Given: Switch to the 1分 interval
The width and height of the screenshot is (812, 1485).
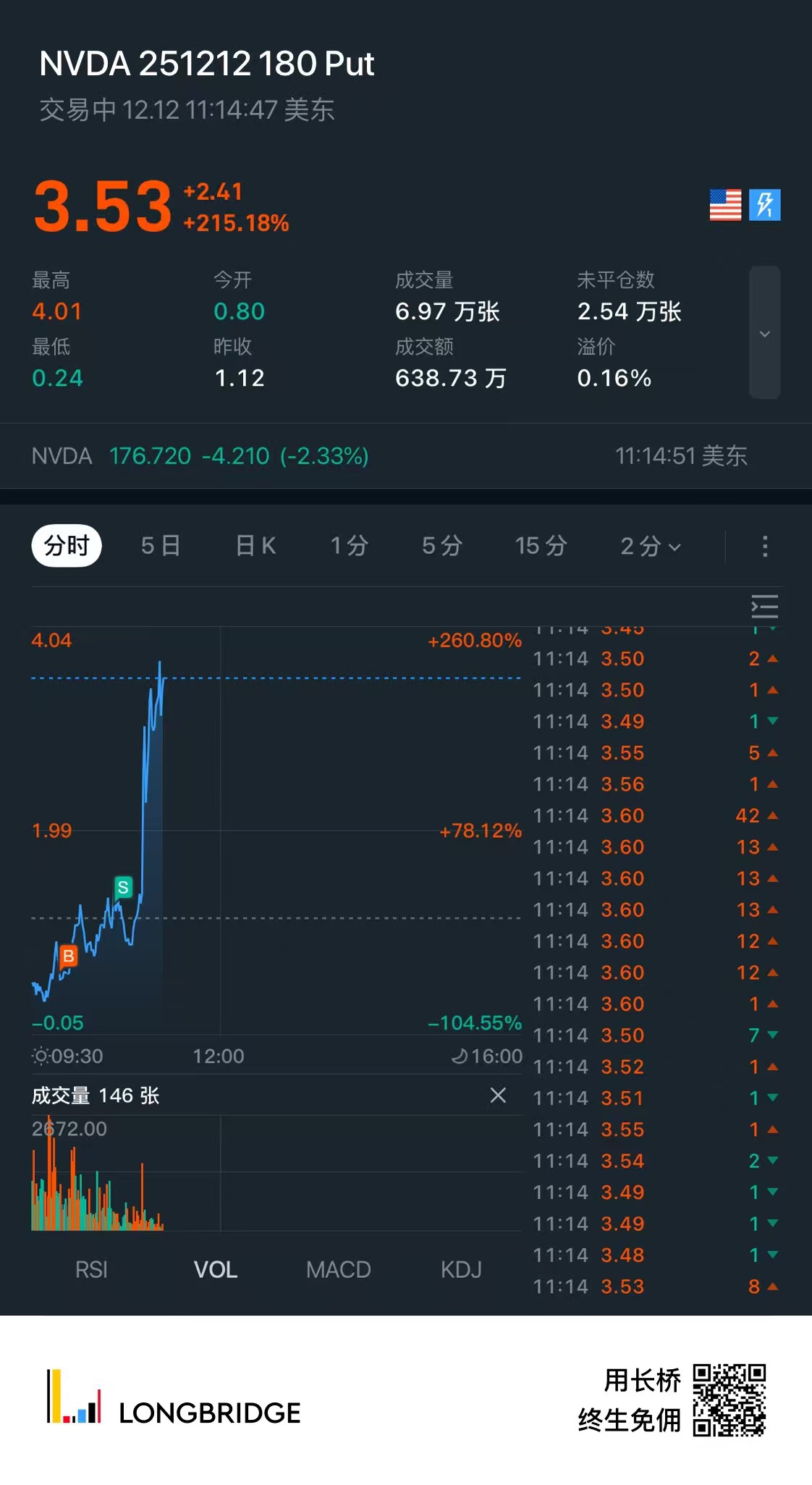Looking at the screenshot, I should (350, 546).
